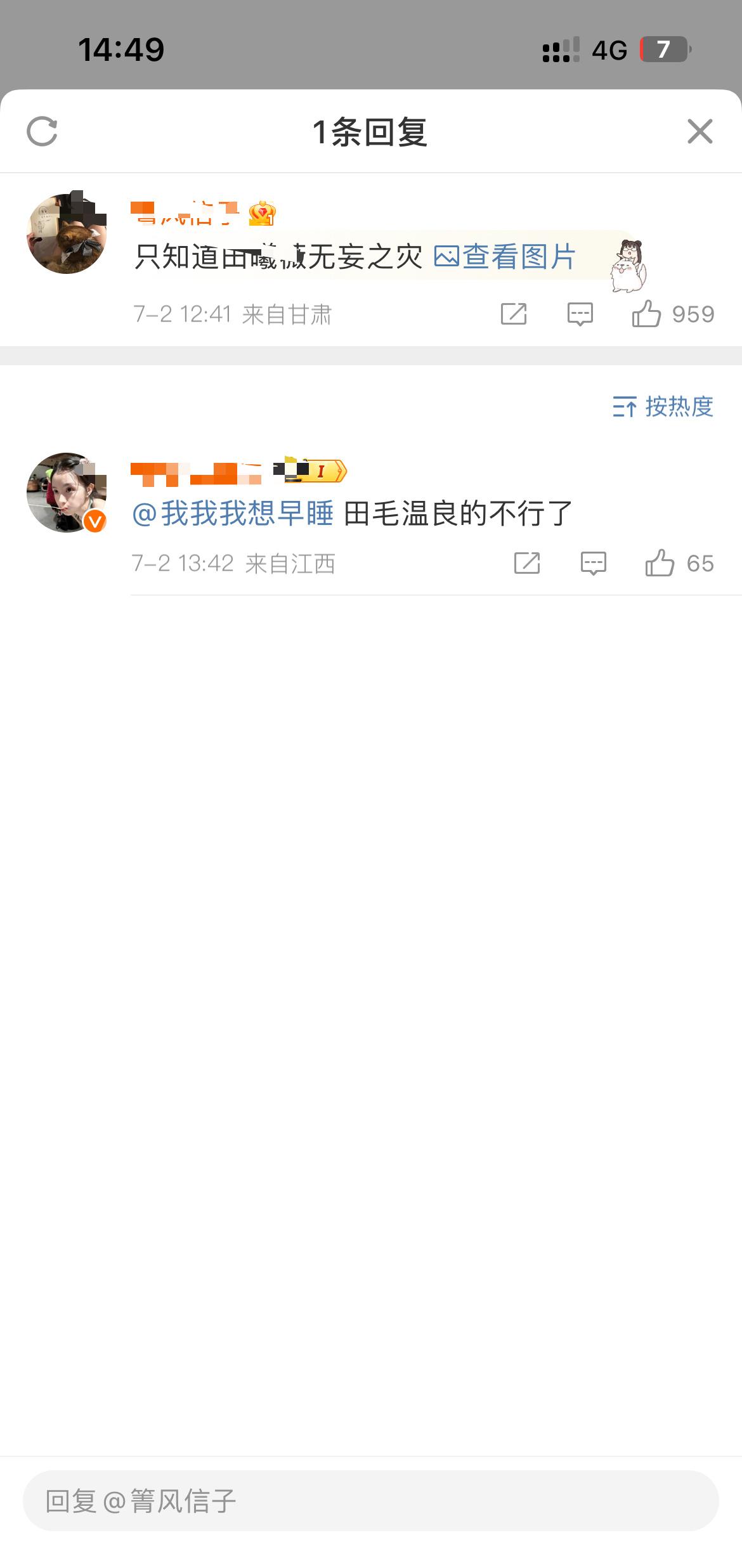The height and width of the screenshot is (1568, 742).
Task: Tap the 回复@箐风信子 input field
Action: point(371,1501)
